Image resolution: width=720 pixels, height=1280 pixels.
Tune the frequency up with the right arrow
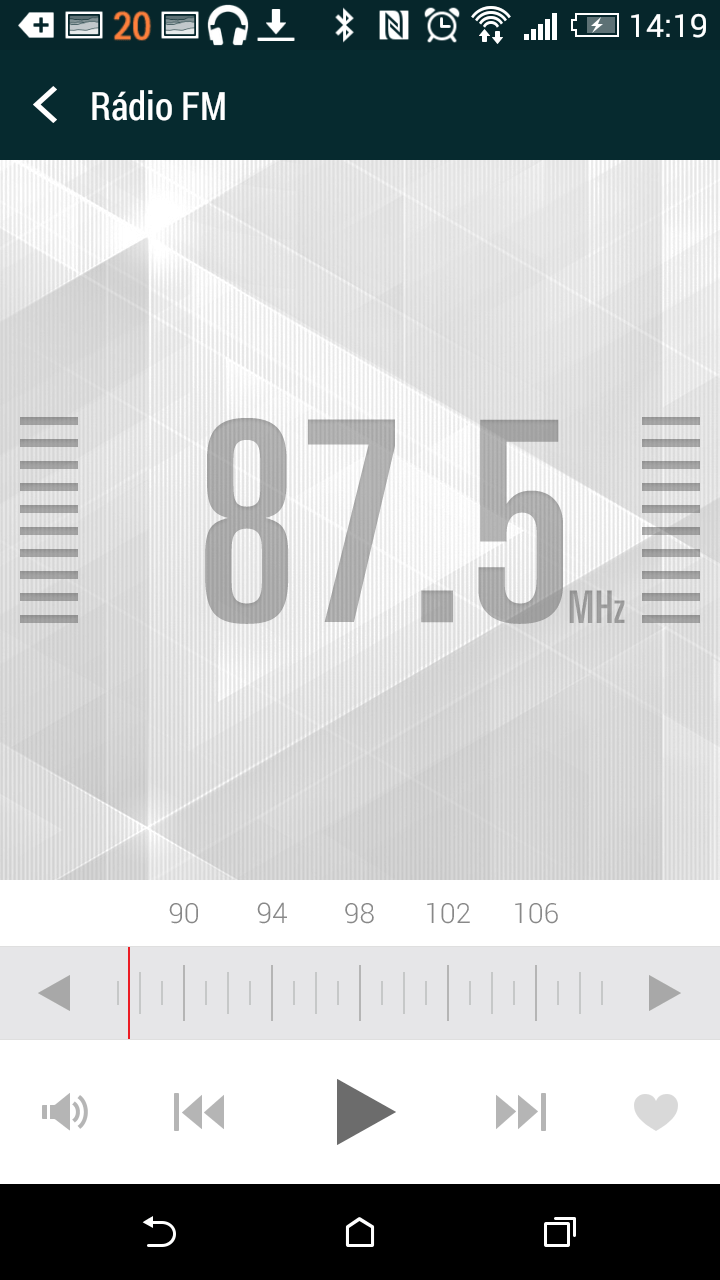[665, 993]
